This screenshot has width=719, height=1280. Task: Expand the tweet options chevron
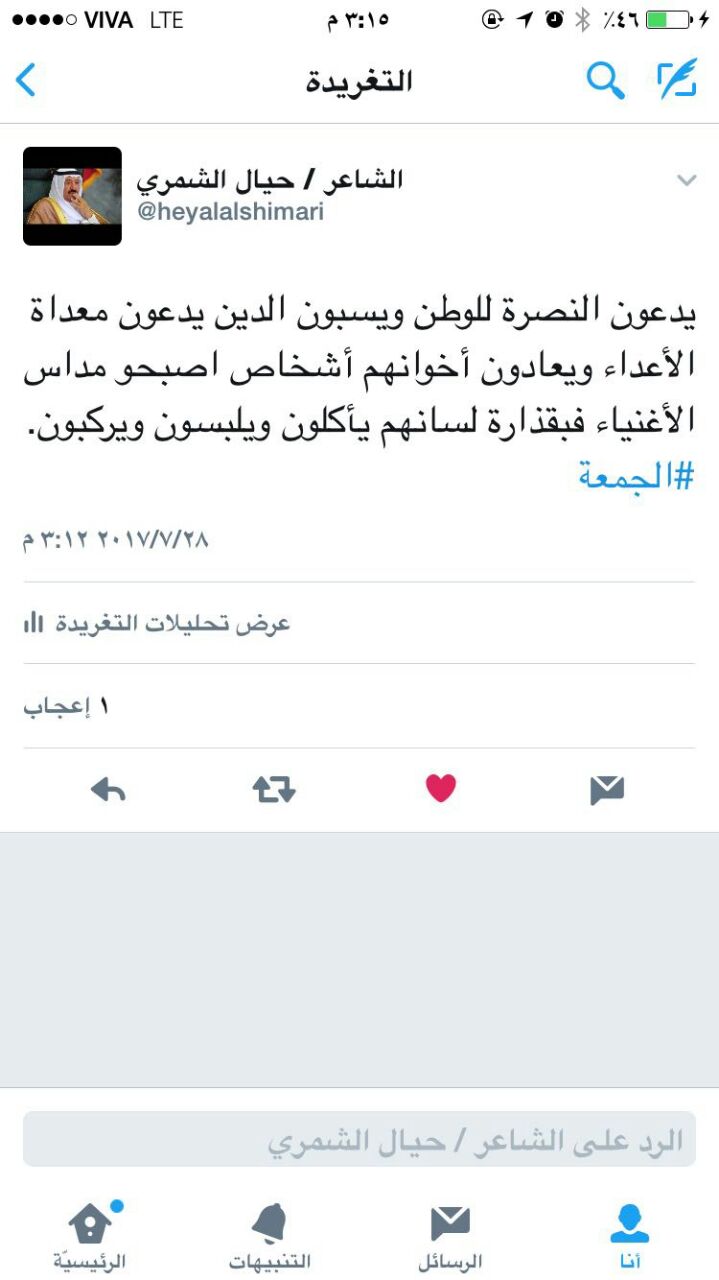686,181
